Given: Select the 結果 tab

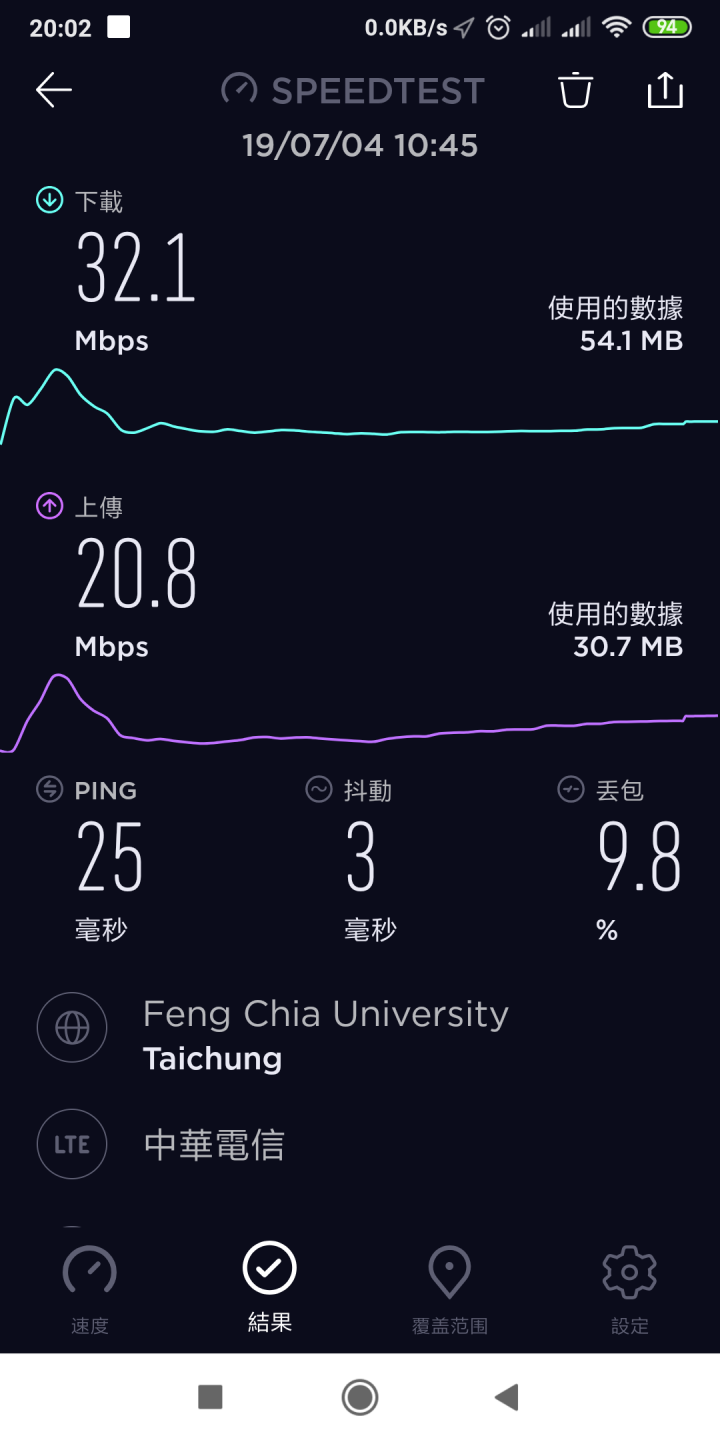Looking at the screenshot, I should tap(270, 1288).
